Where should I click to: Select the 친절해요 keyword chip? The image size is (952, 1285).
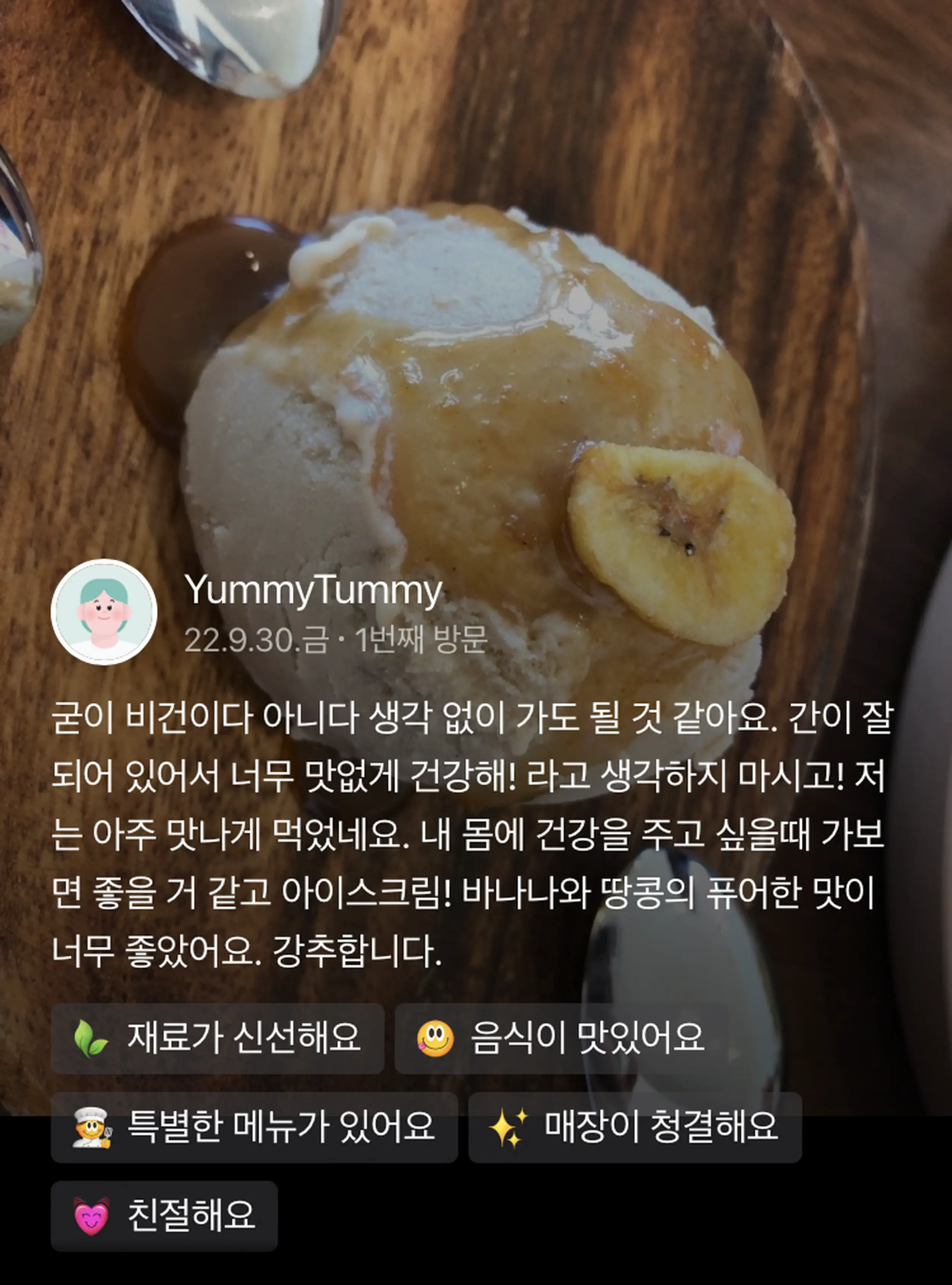[164, 1216]
